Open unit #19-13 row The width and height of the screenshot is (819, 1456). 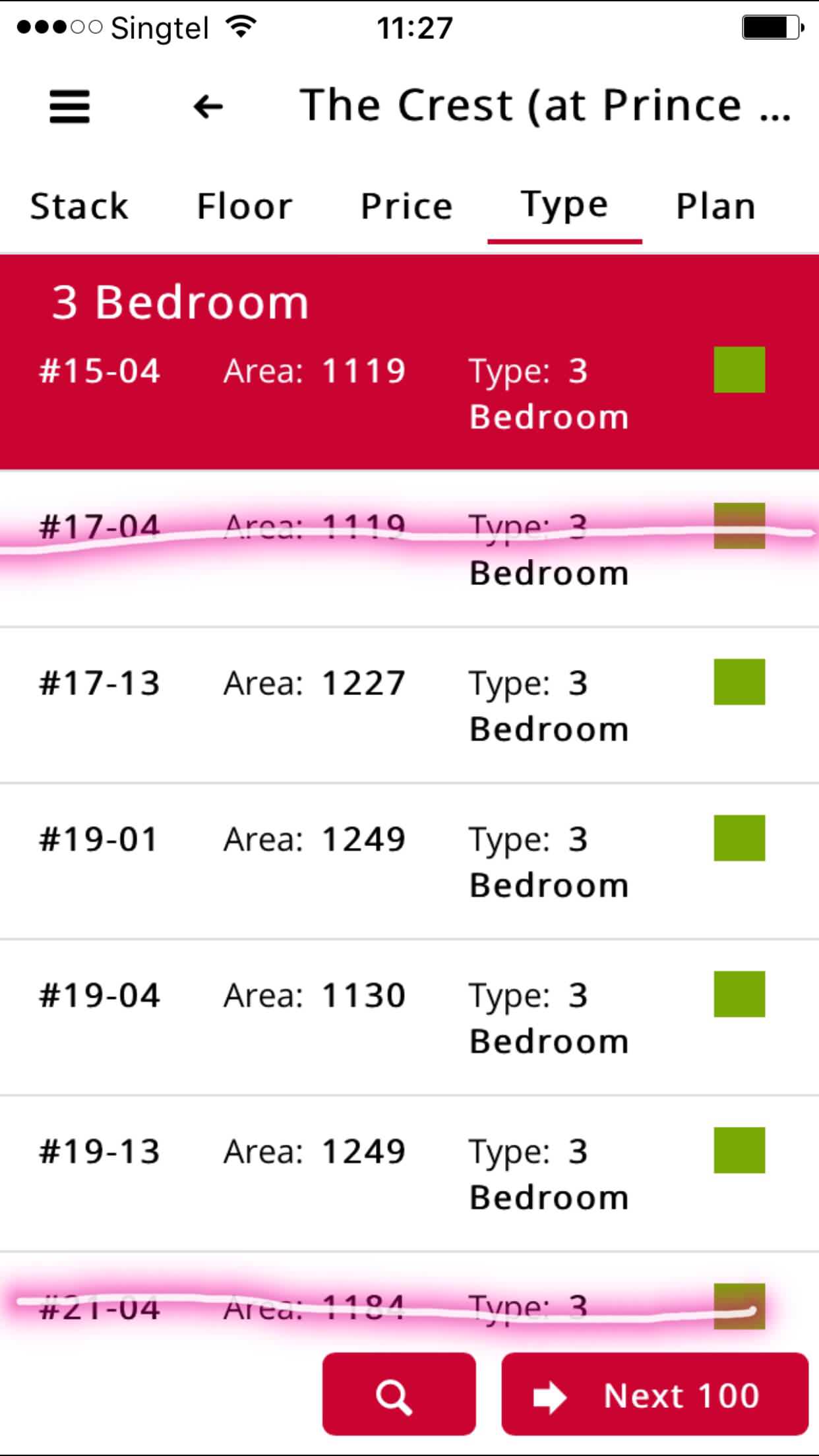point(409,1174)
